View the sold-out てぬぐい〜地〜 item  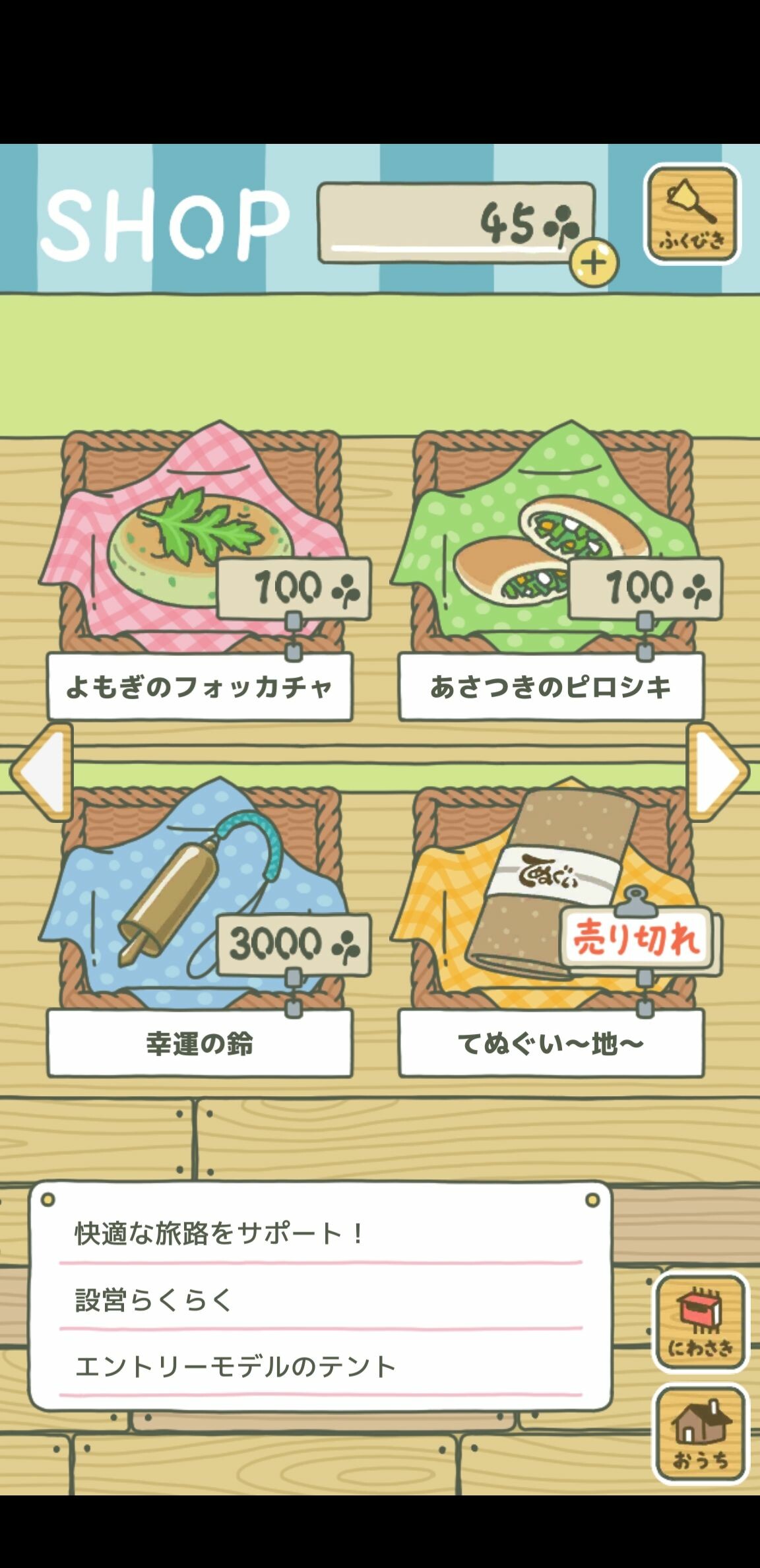pos(551,904)
